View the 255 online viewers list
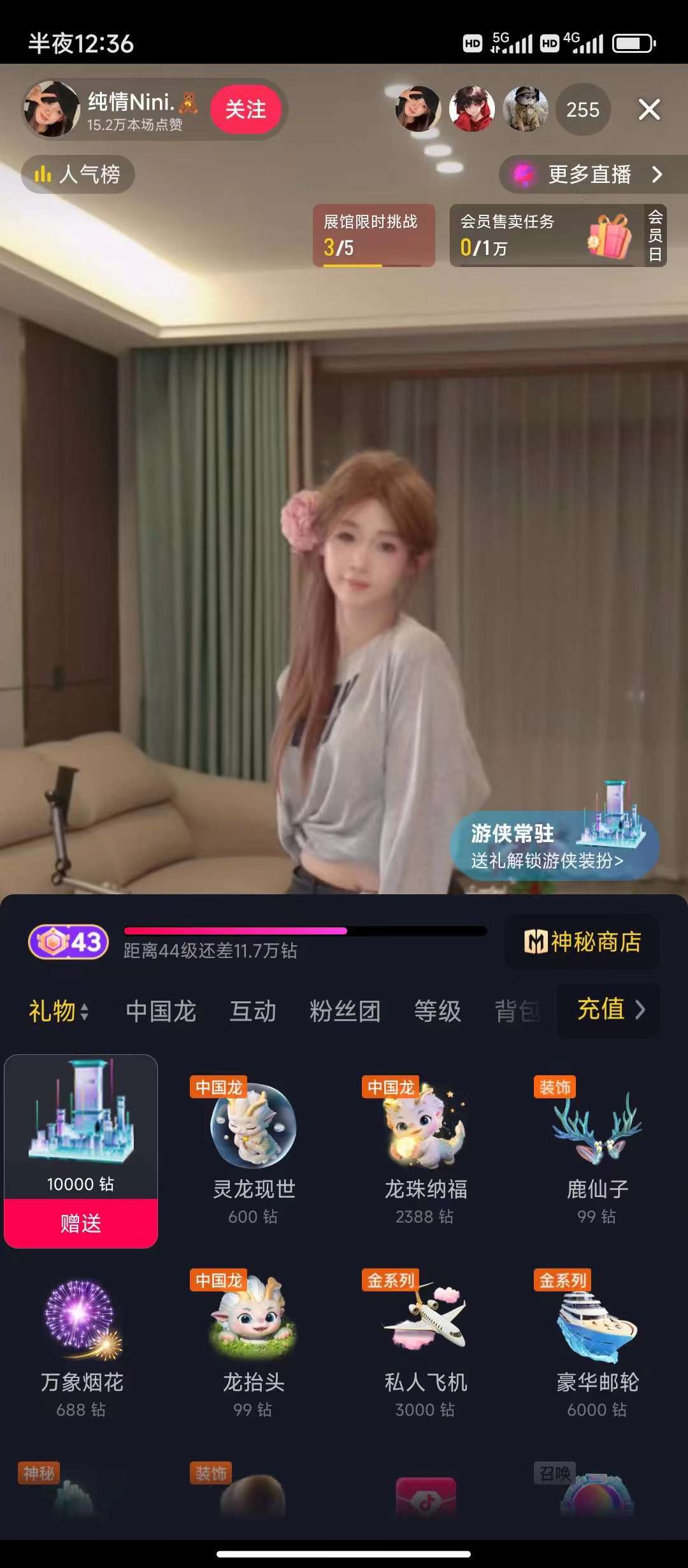This screenshot has width=688, height=1568. [x=582, y=110]
